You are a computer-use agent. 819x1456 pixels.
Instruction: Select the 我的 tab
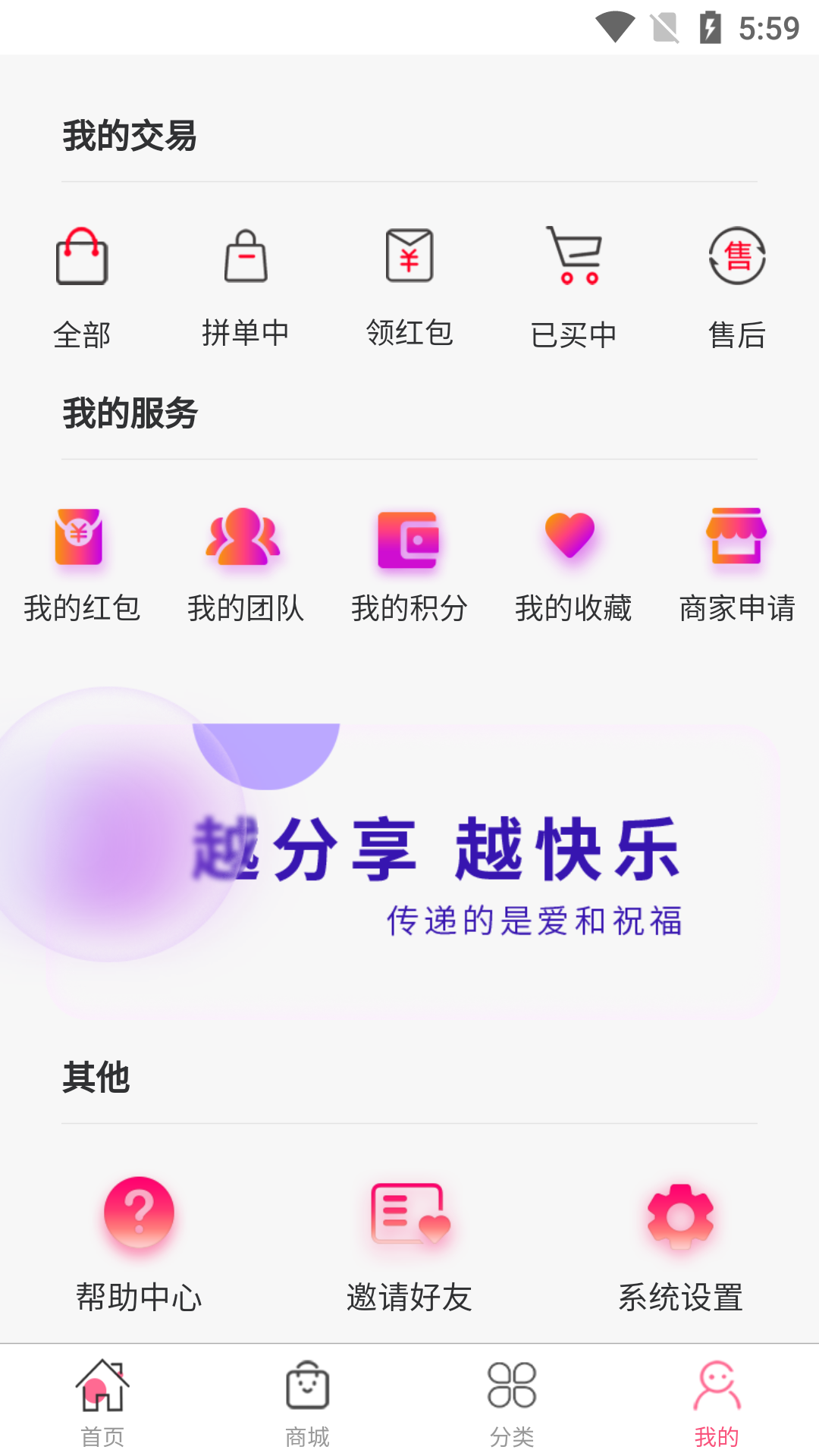click(717, 1403)
